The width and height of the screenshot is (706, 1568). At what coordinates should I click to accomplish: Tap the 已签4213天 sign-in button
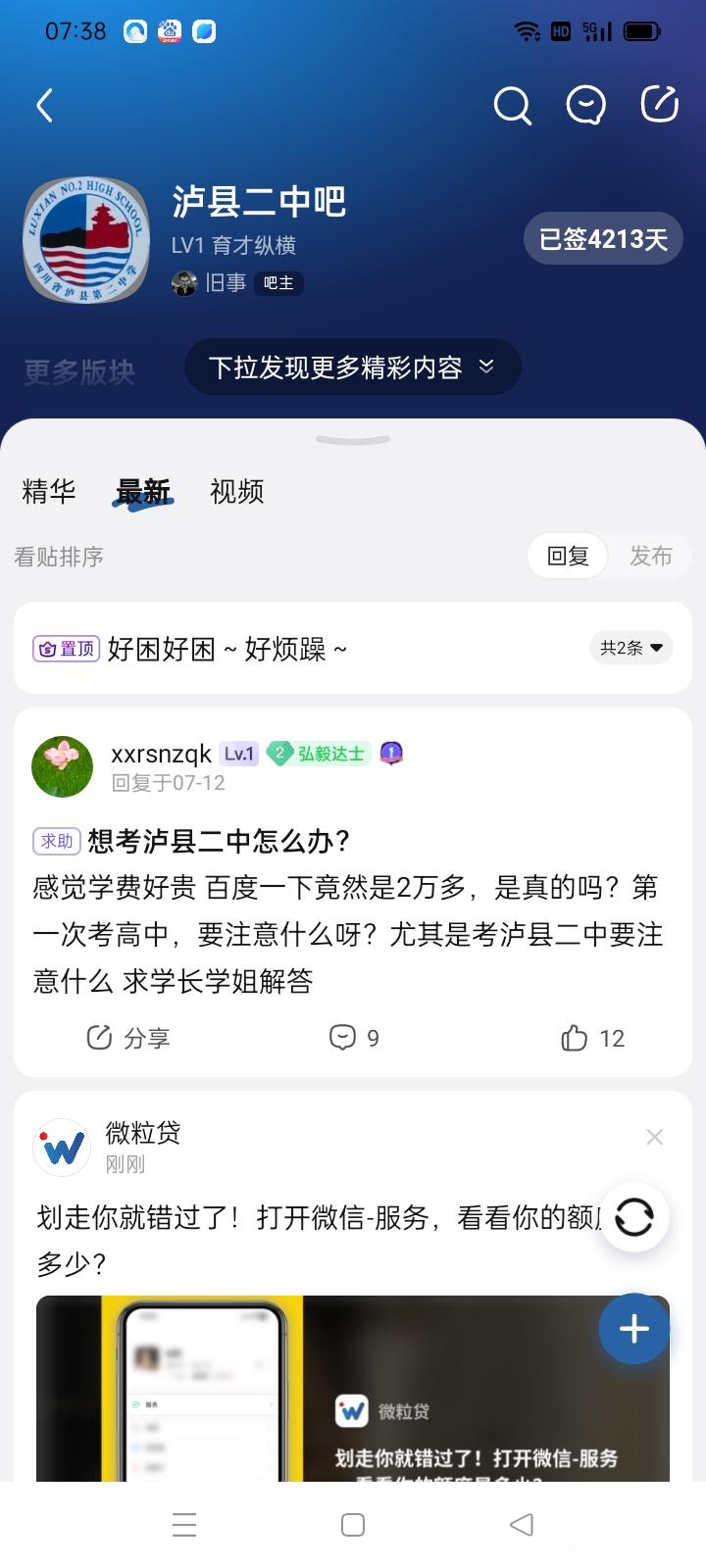(x=603, y=239)
